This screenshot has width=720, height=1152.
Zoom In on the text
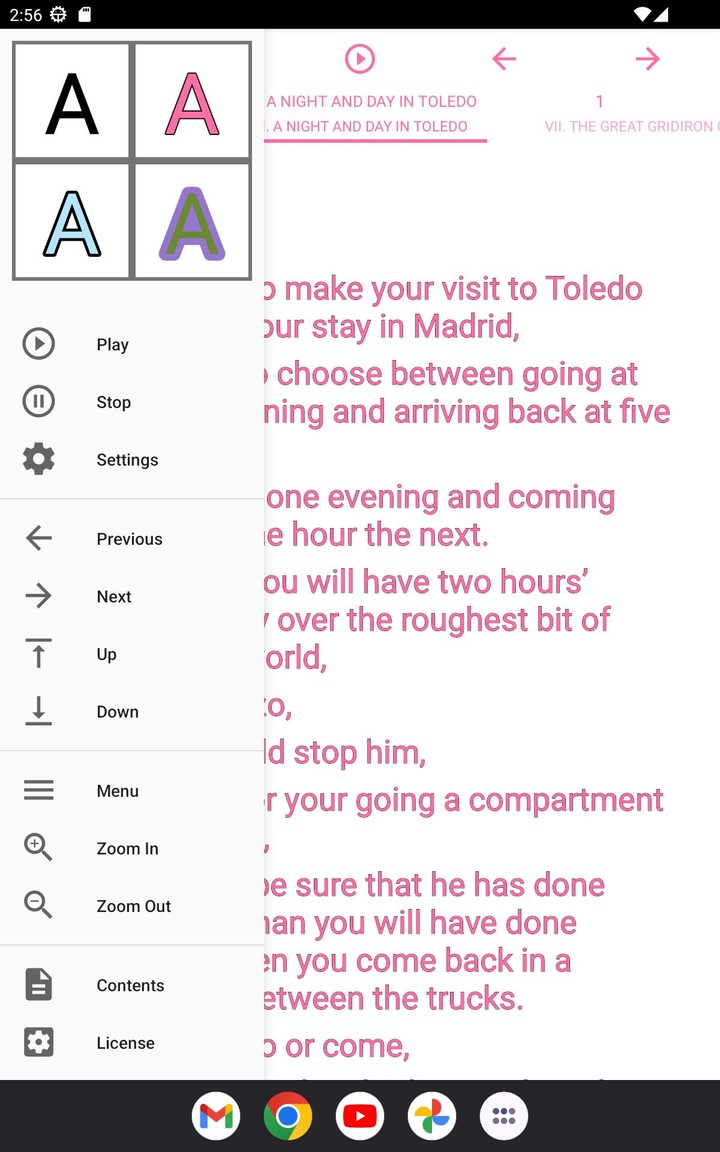127,849
